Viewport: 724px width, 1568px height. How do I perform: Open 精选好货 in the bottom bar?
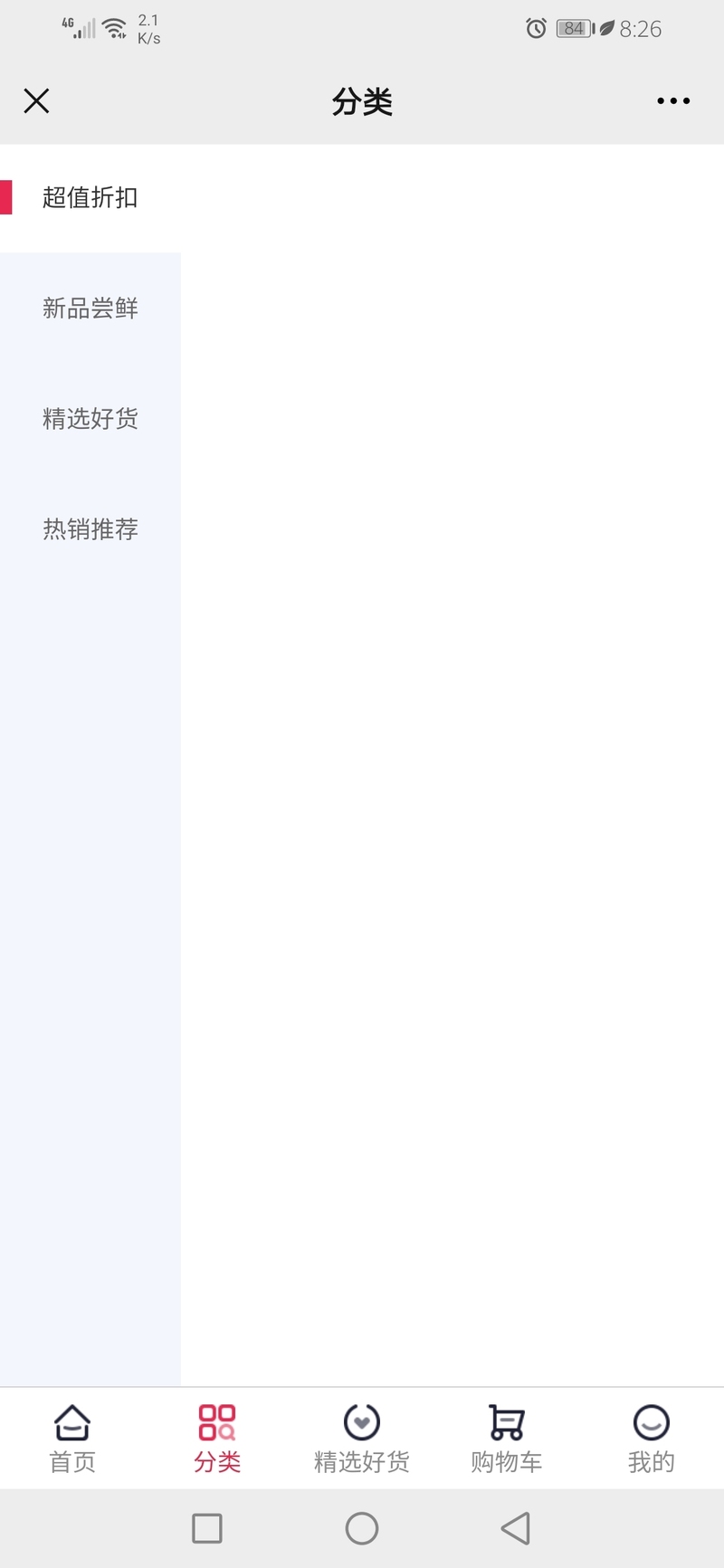[362, 1439]
